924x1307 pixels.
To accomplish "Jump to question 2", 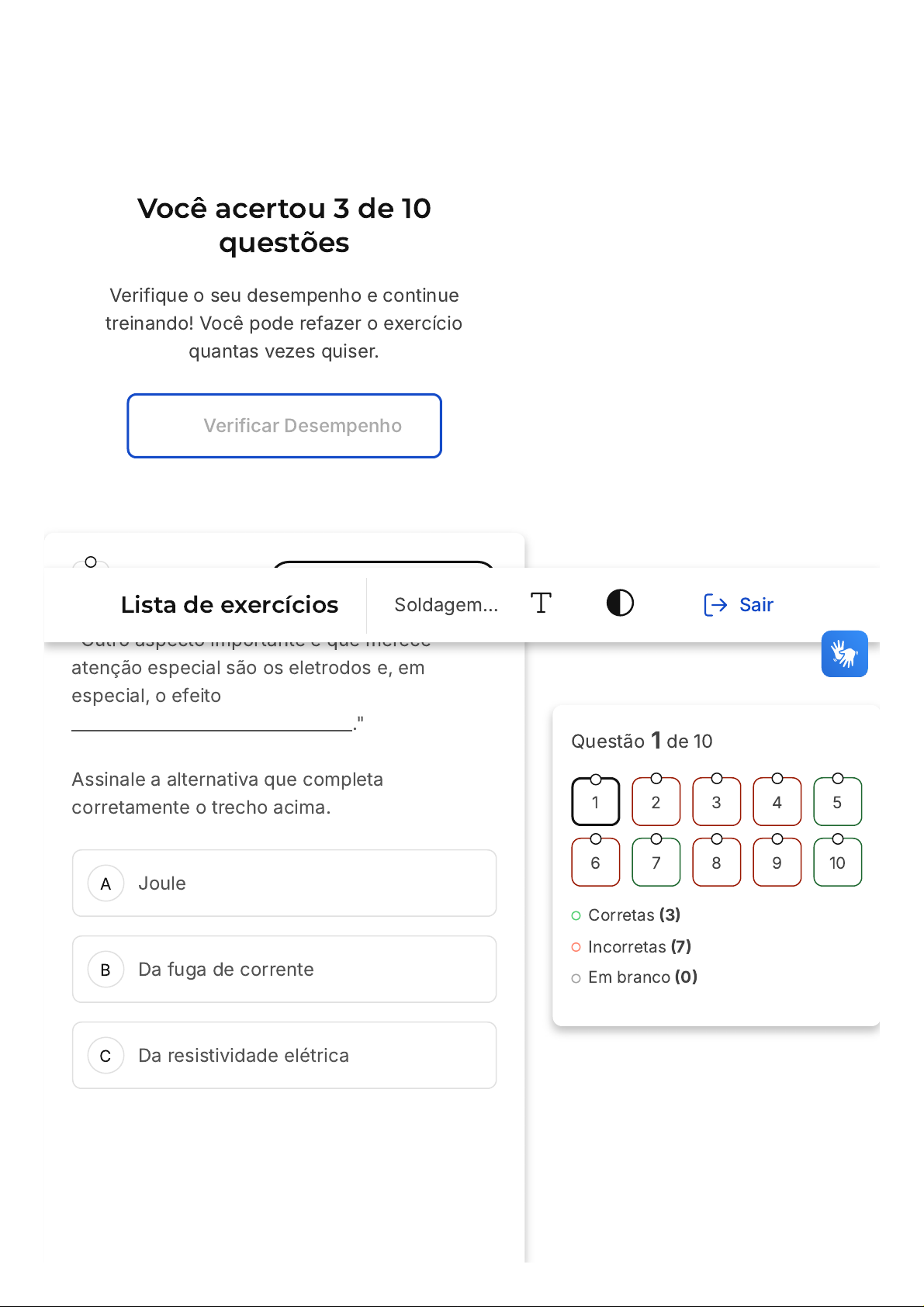I will pyautogui.click(x=656, y=802).
